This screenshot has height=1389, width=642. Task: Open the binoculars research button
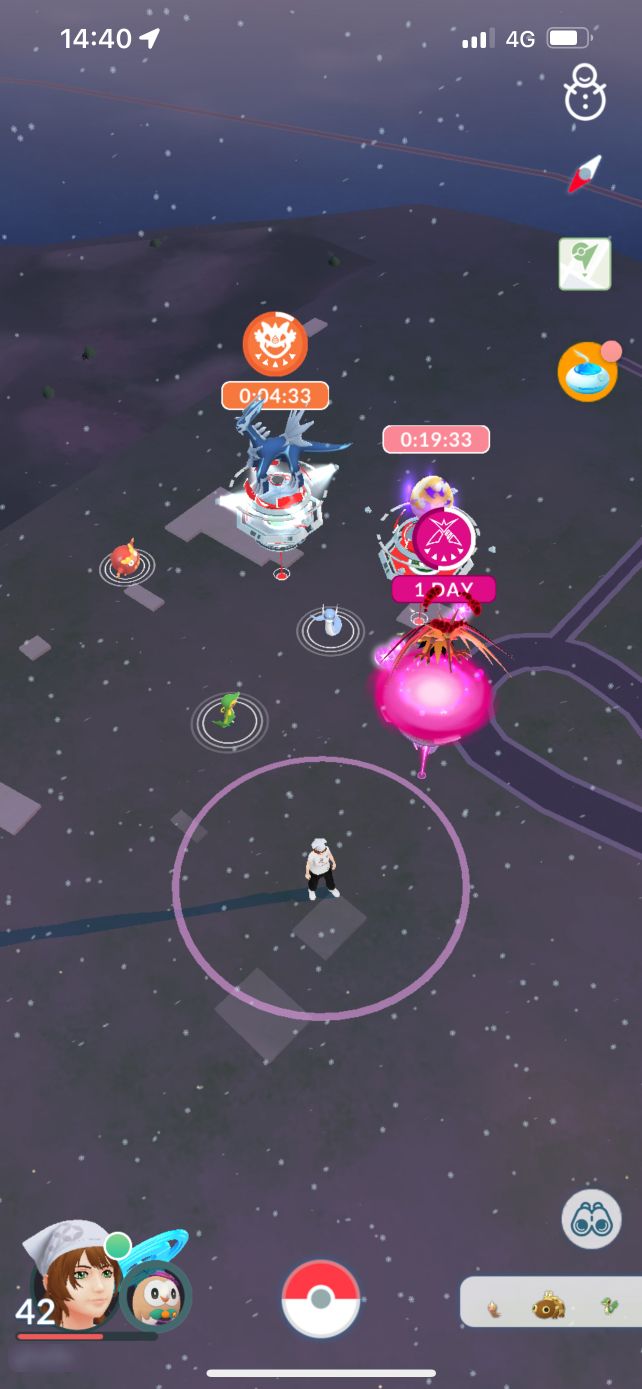tap(591, 1220)
